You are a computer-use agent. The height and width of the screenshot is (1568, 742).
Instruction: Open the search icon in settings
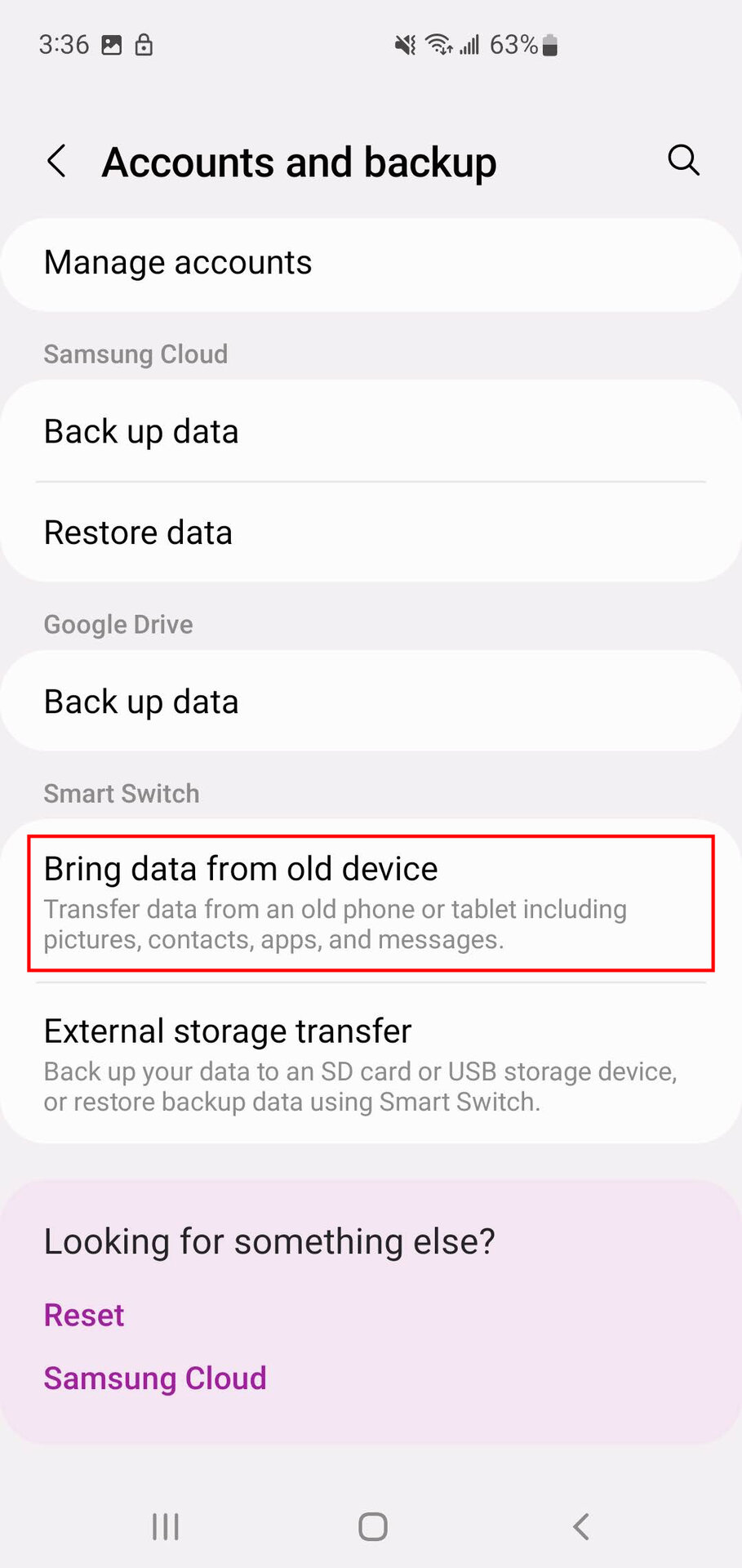(683, 160)
